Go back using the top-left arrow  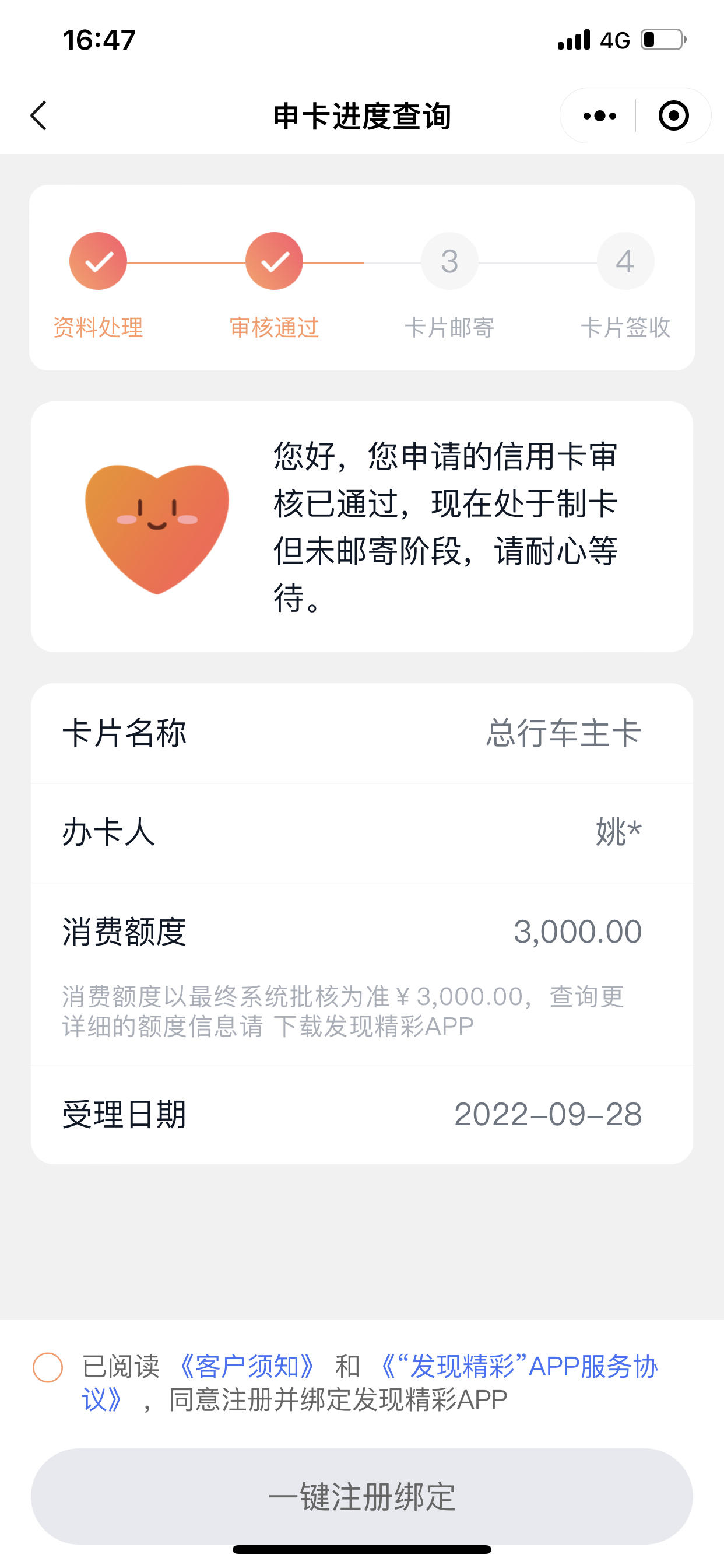(38, 116)
